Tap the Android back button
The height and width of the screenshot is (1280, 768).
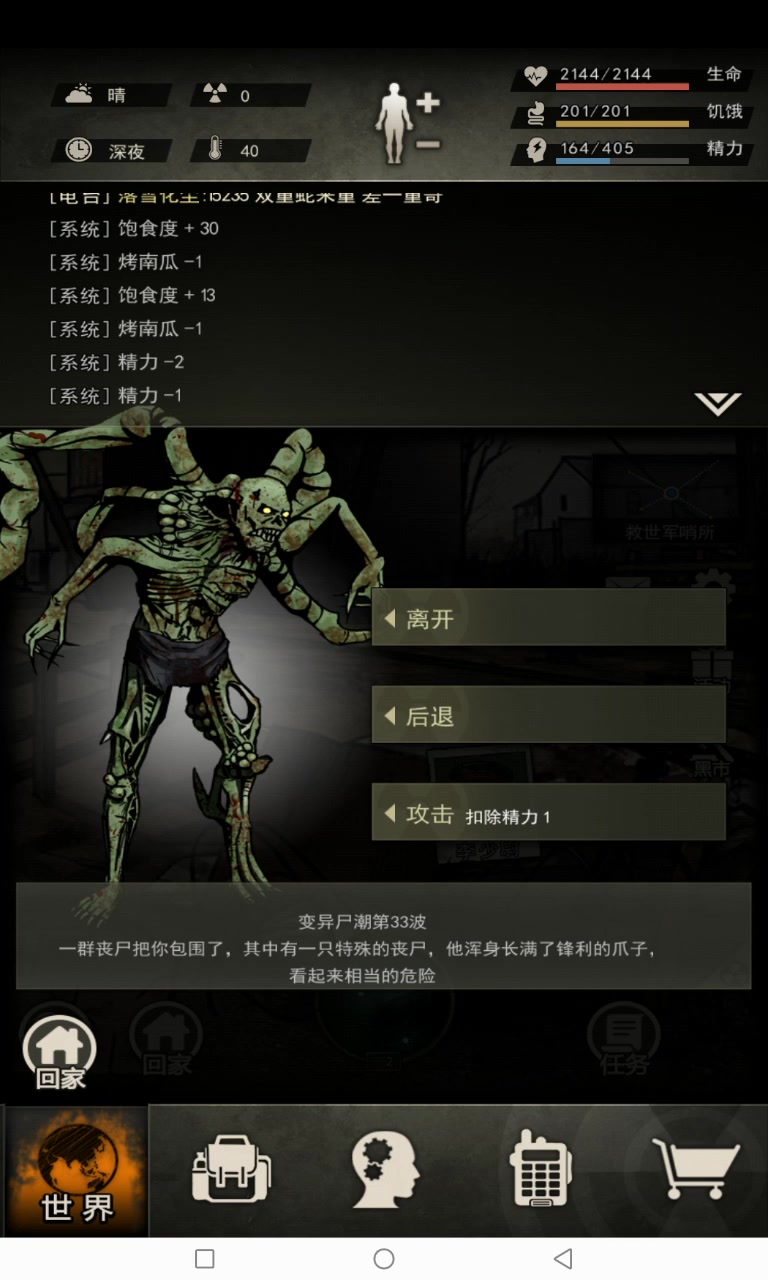[x=563, y=1259]
